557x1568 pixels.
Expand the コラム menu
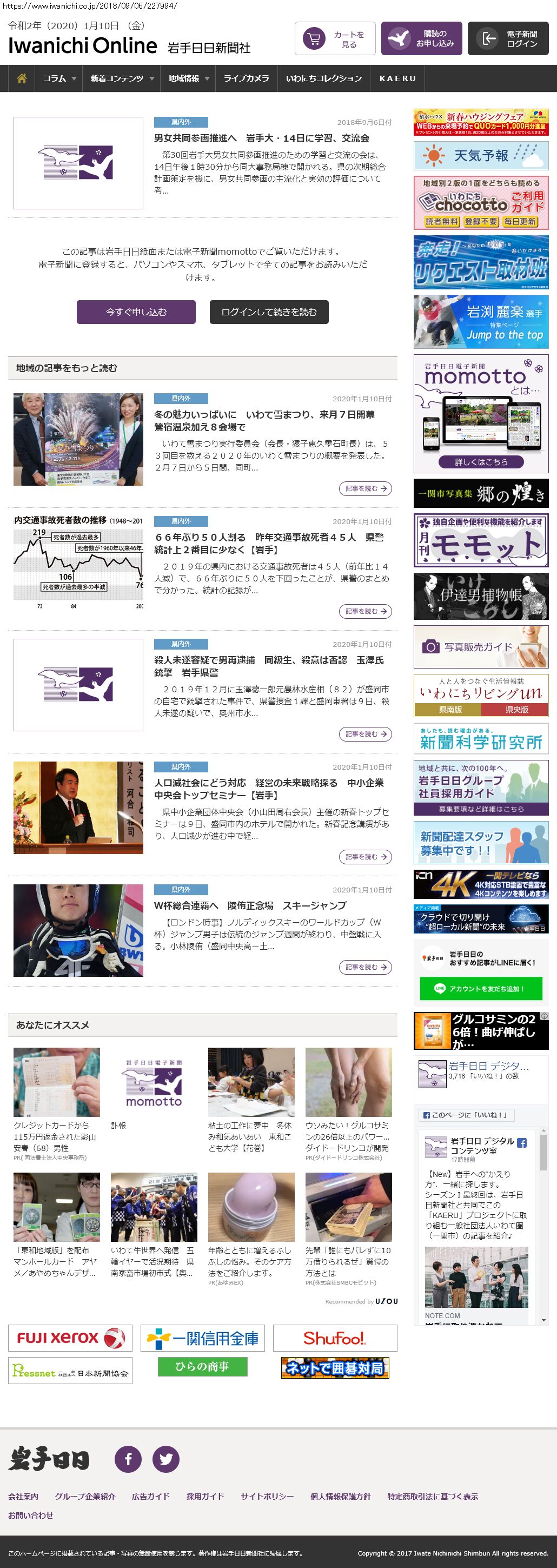(59, 78)
